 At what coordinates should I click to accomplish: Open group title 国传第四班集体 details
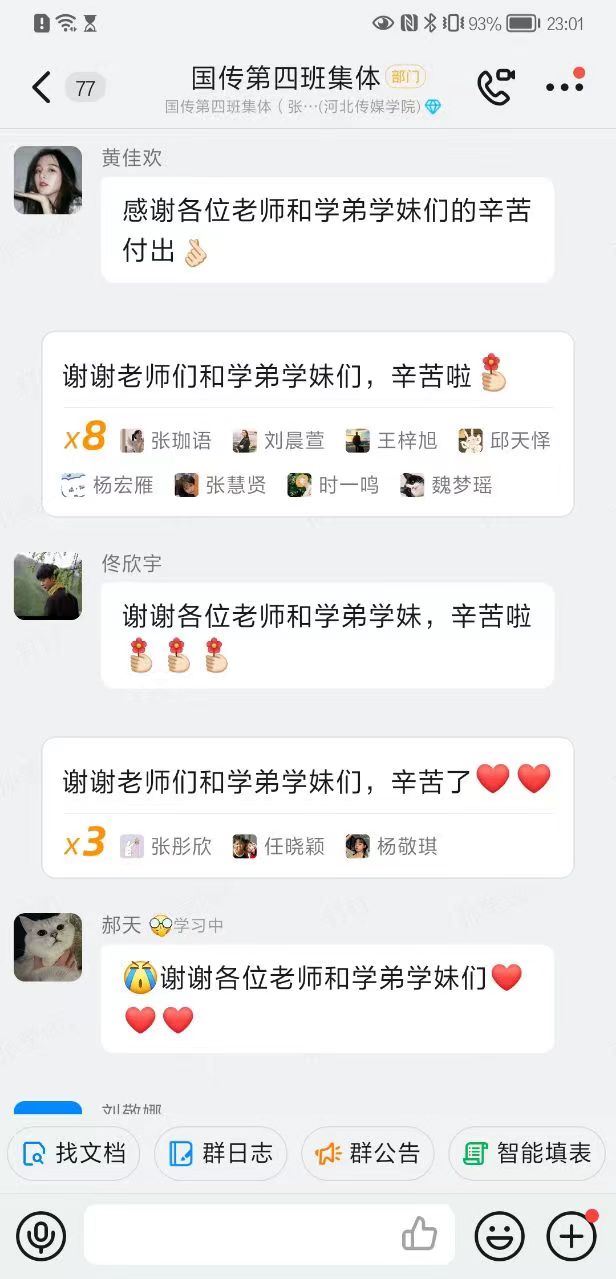tap(286, 78)
